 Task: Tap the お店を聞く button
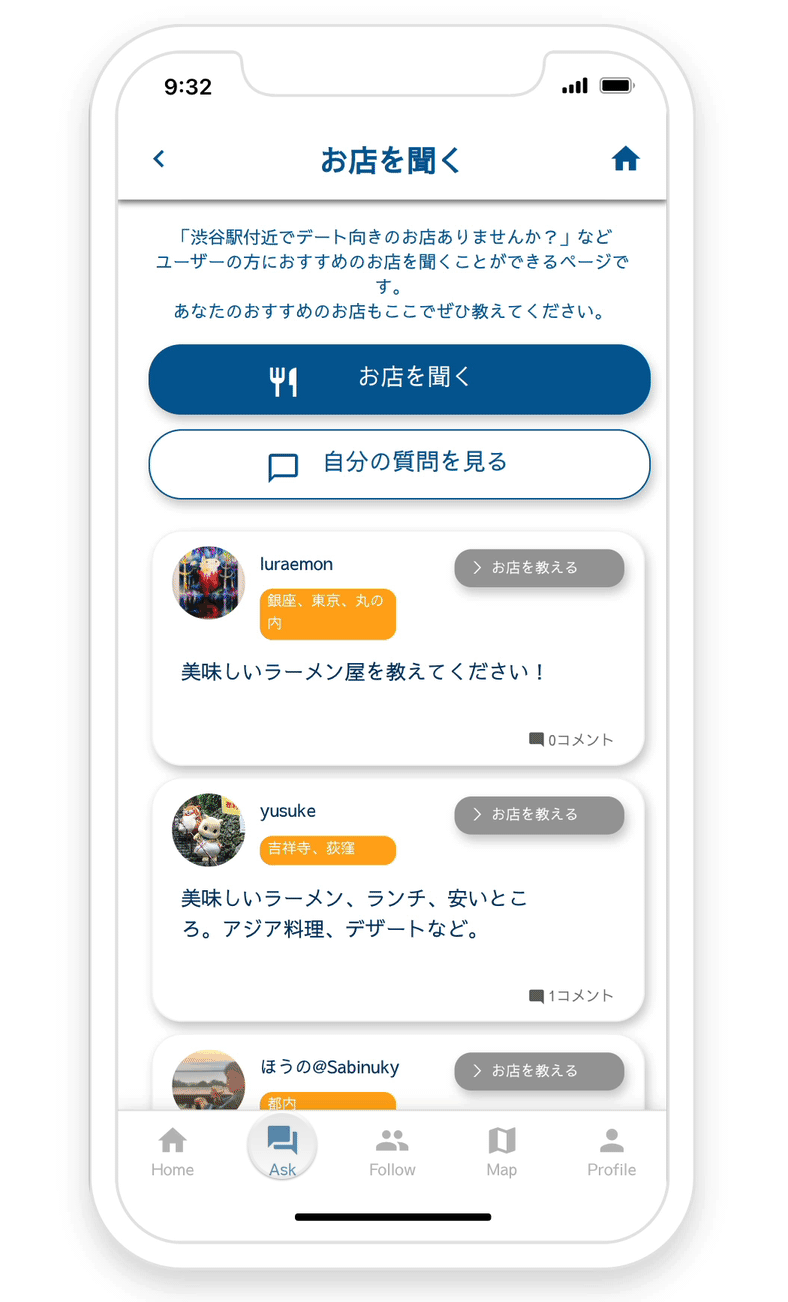(x=399, y=379)
